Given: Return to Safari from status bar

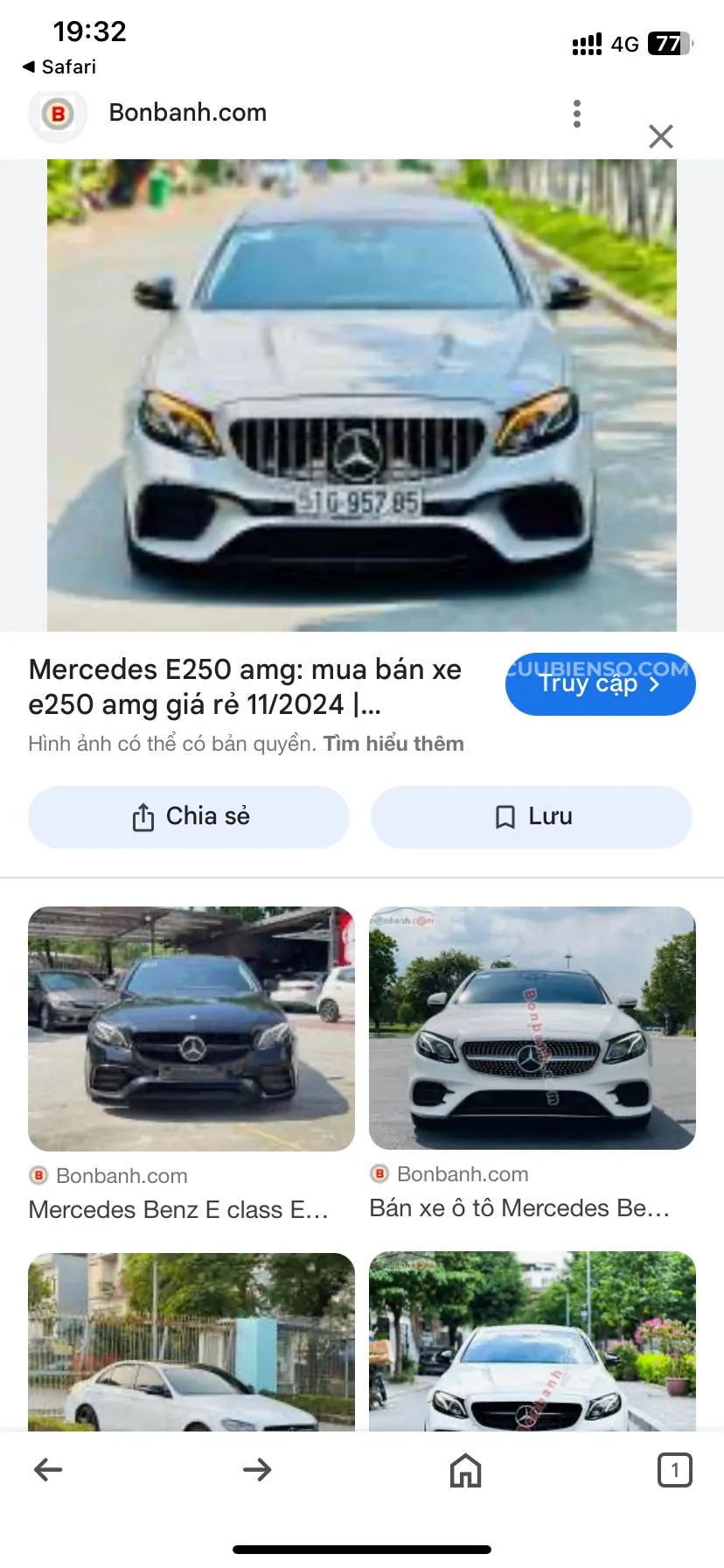Looking at the screenshot, I should click(59, 67).
